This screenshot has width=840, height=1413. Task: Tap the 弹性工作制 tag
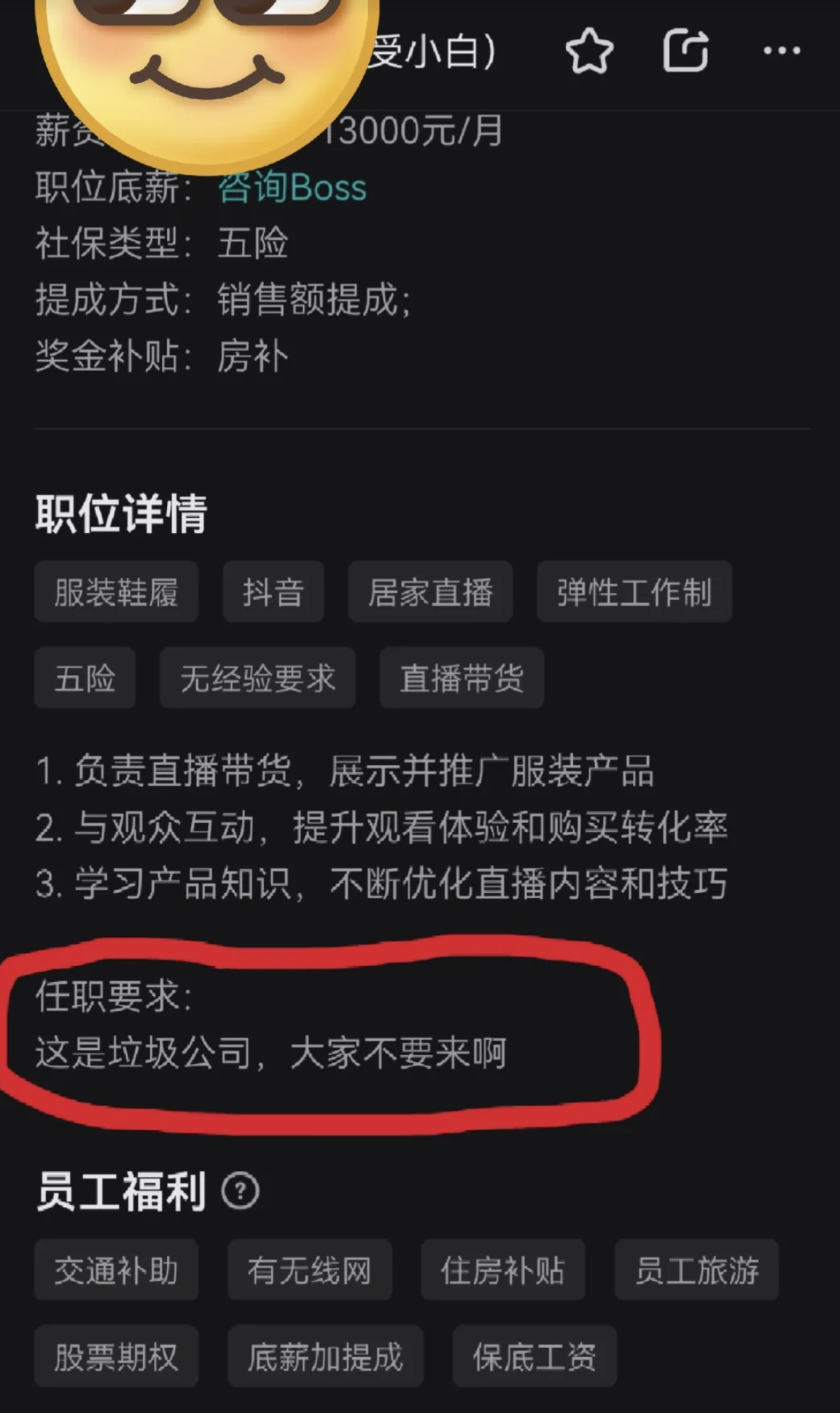(633, 593)
